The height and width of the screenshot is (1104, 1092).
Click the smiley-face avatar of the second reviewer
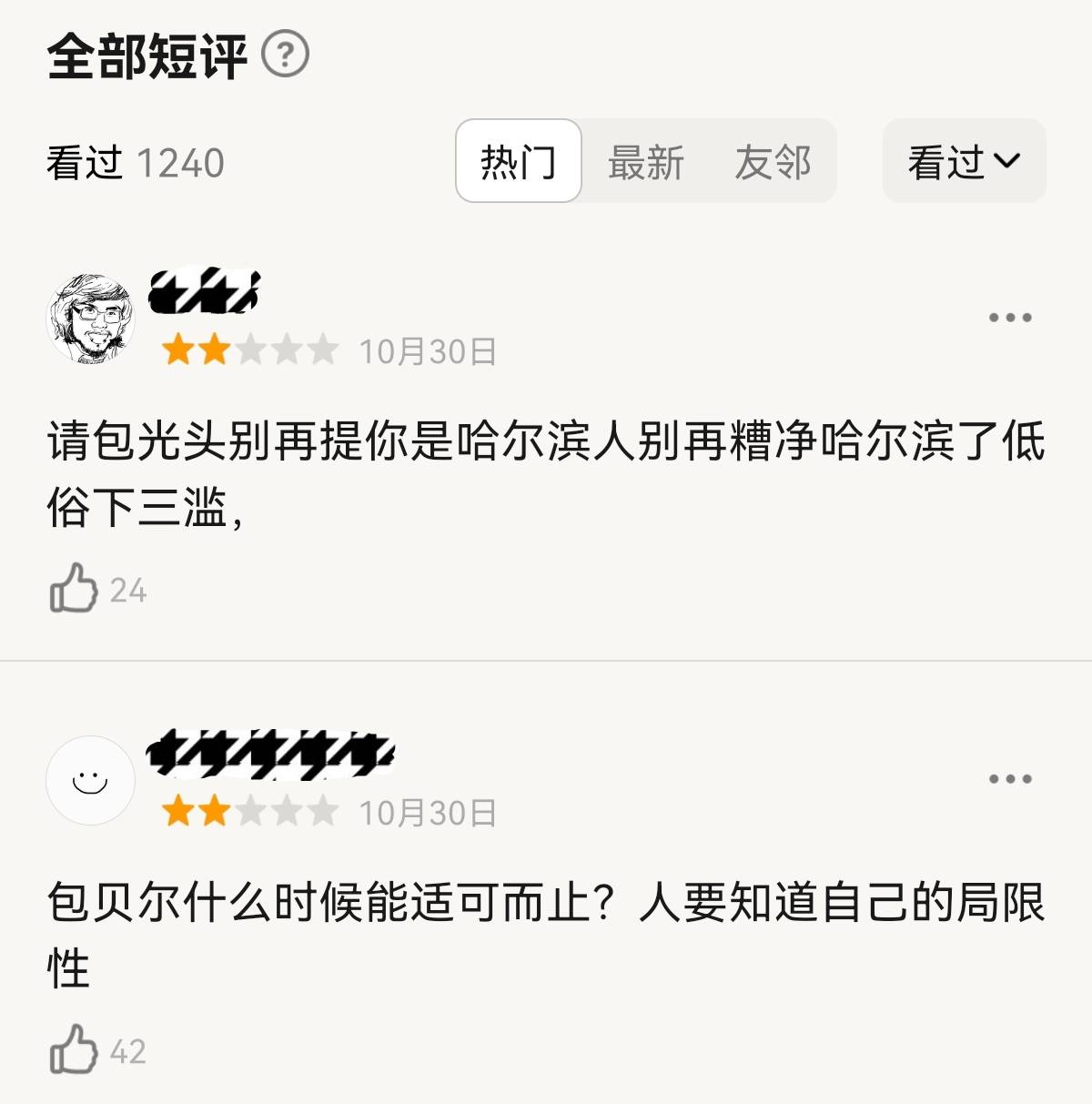pyautogui.click(x=91, y=781)
